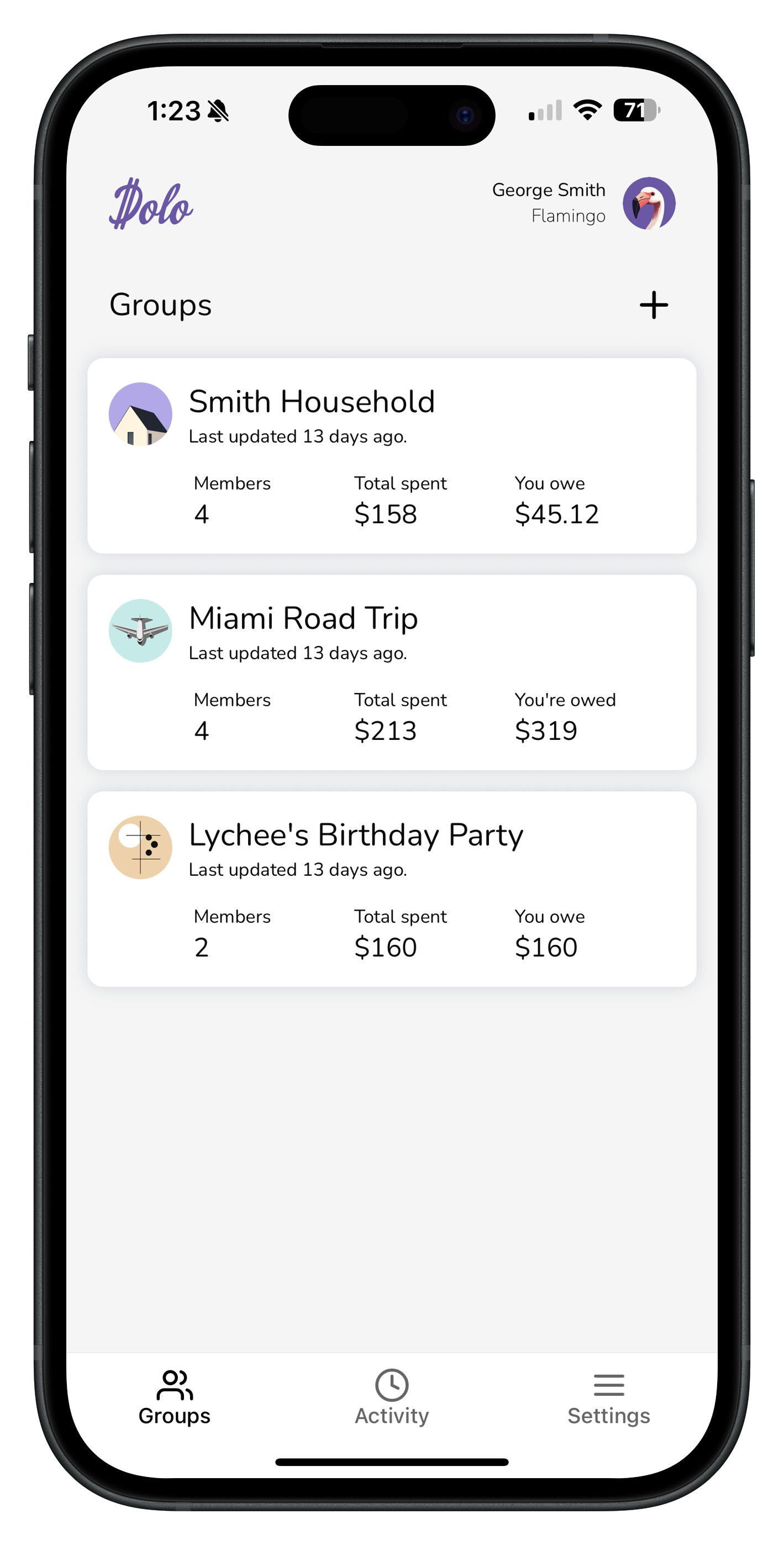Tap the Flamingo label under George Smith
The height and width of the screenshot is (1545, 784).
(568, 217)
